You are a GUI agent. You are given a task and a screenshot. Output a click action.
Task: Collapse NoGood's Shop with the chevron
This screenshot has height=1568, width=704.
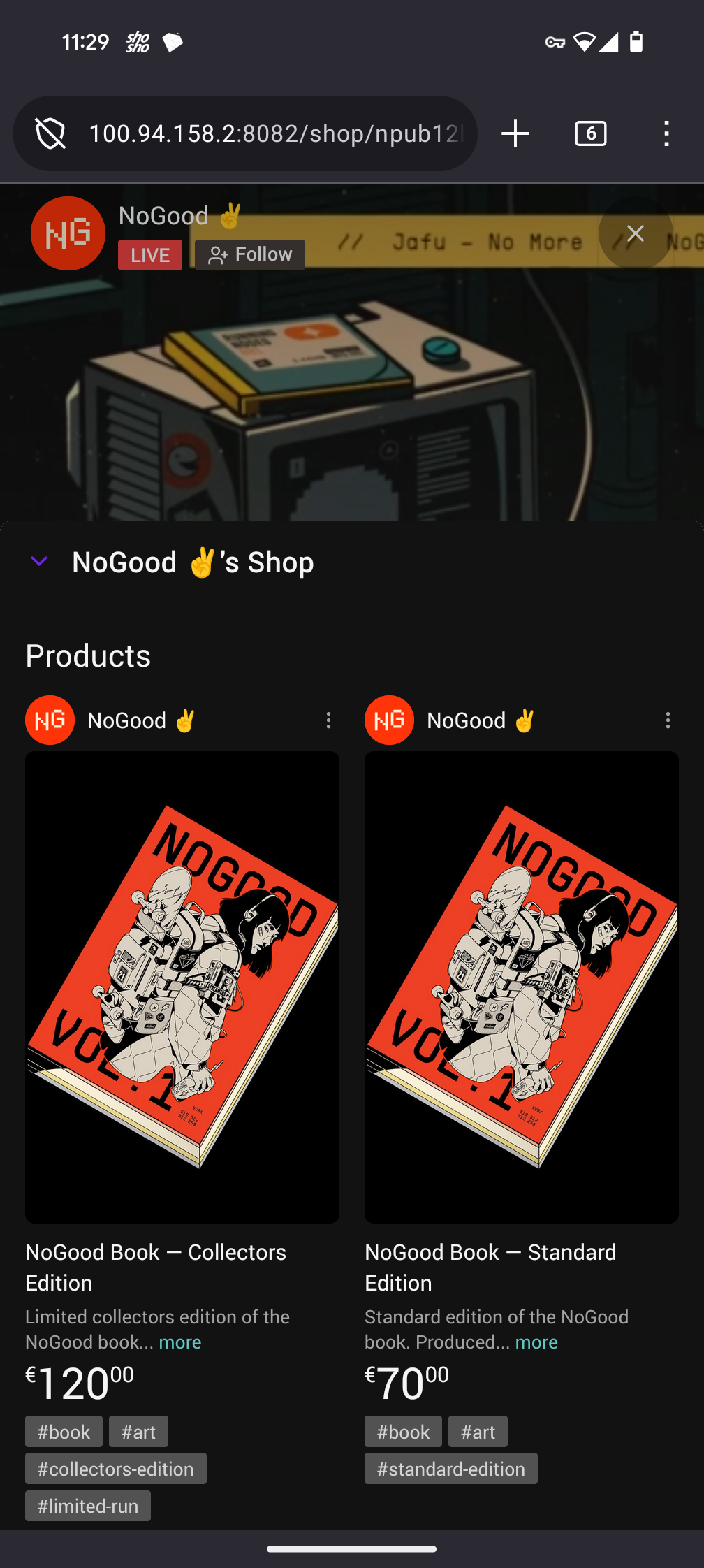(39, 562)
